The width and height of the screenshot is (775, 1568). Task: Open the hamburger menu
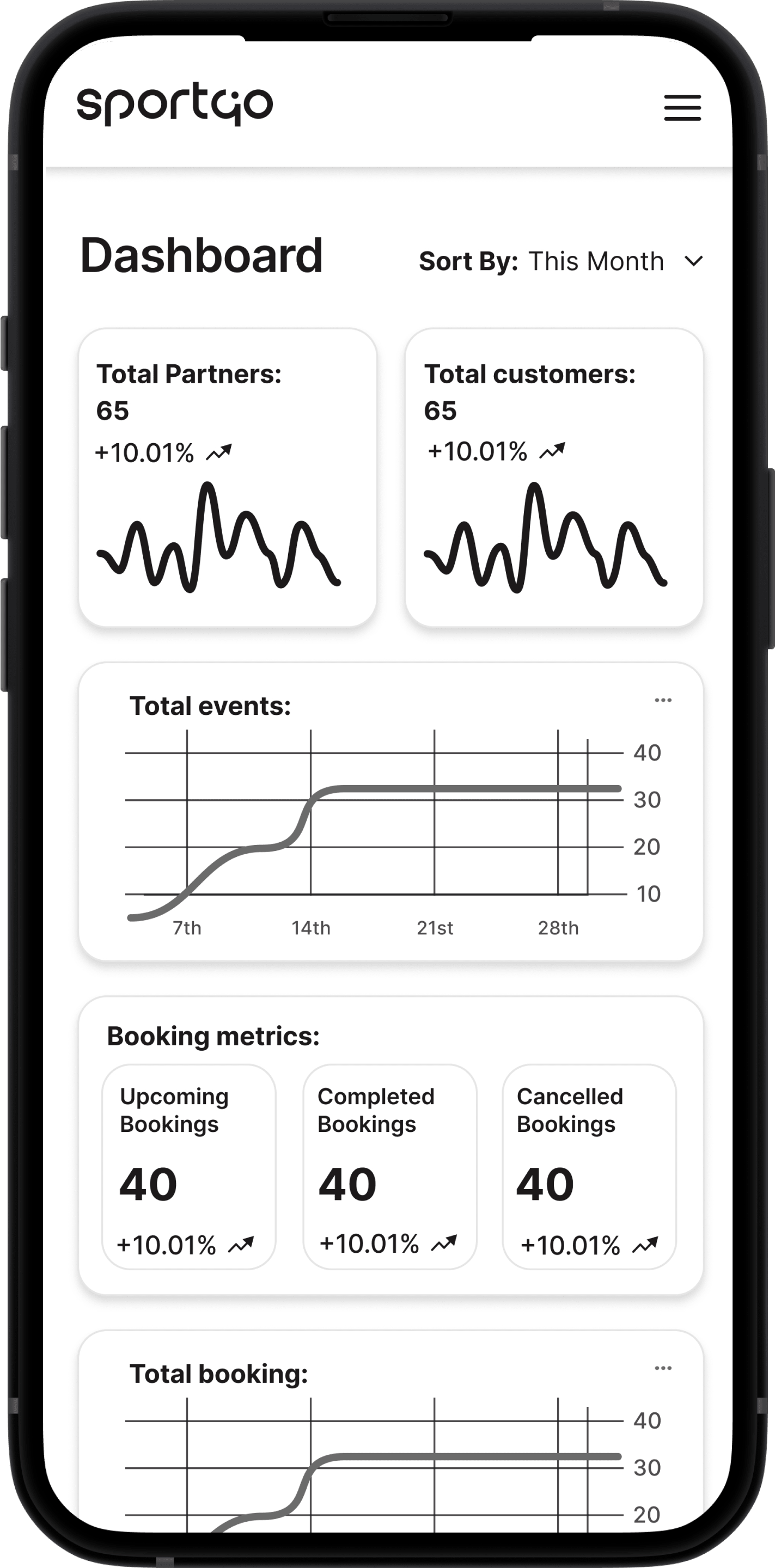pos(682,108)
